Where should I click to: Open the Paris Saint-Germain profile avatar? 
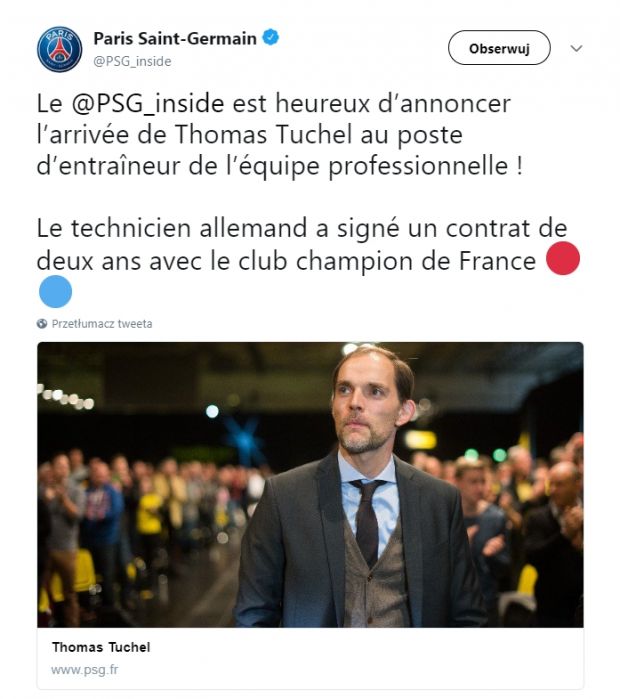click(60, 49)
